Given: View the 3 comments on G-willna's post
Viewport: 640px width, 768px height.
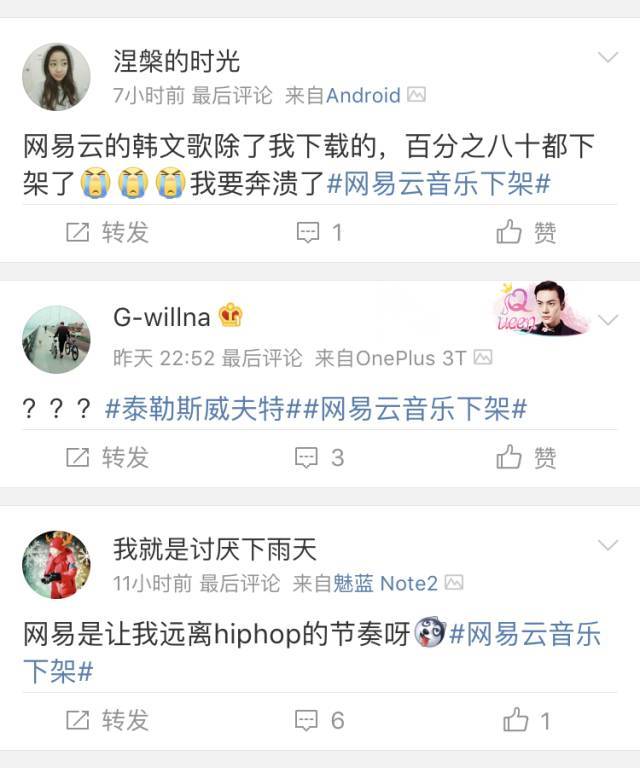Looking at the screenshot, I should 320,458.
